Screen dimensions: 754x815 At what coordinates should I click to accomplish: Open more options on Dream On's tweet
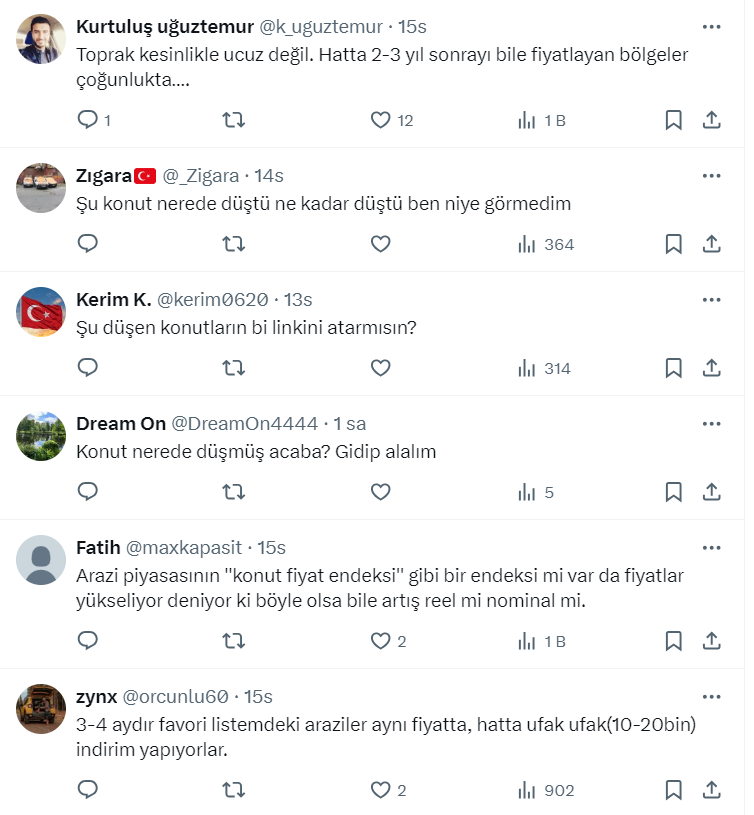point(711,423)
